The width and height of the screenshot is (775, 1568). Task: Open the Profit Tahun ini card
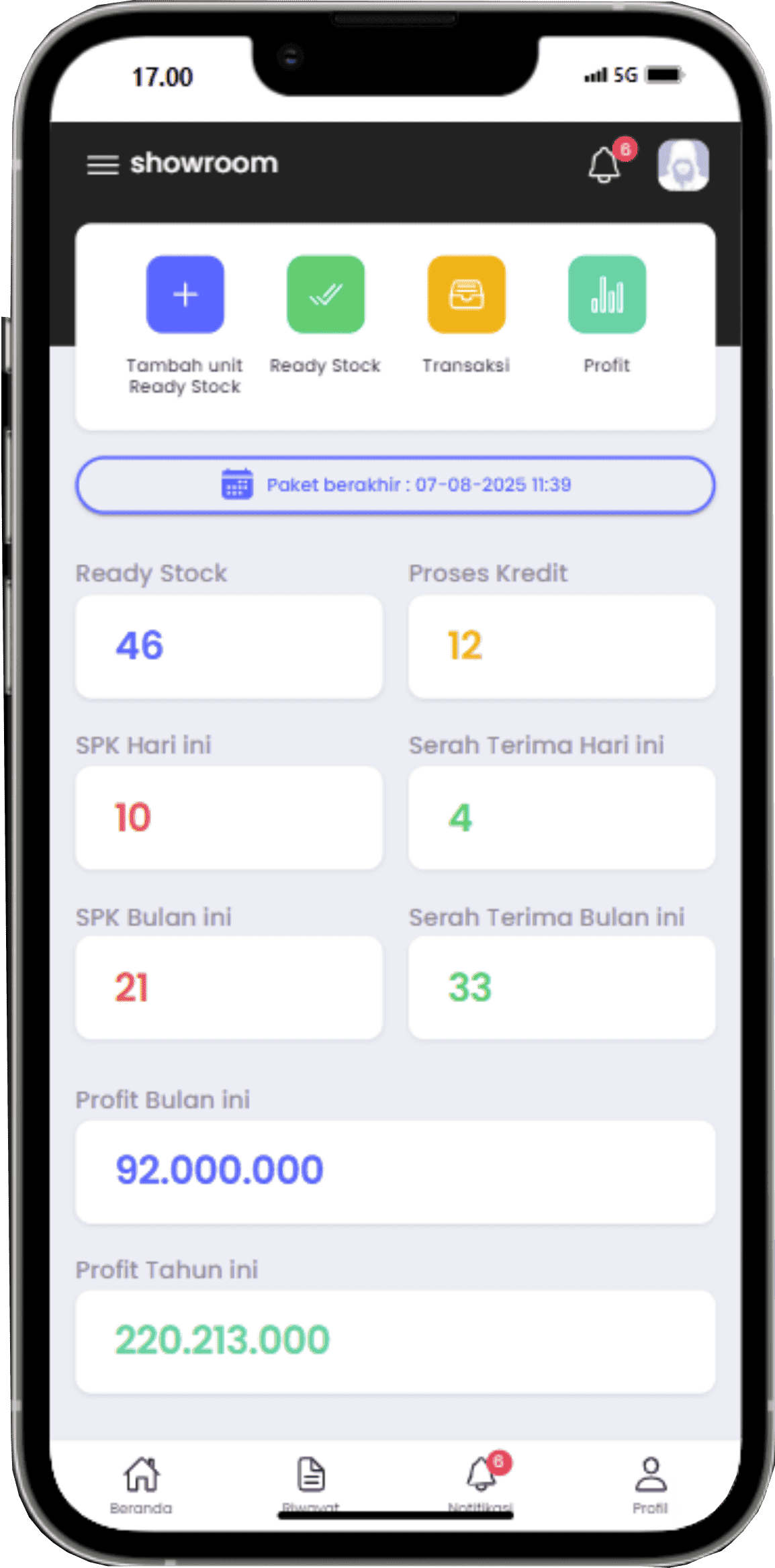pos(395,1341)
